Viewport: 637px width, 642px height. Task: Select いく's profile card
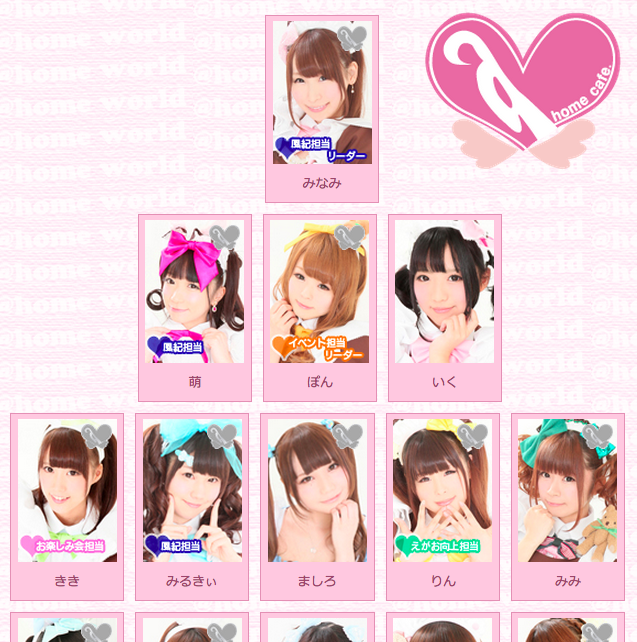444,295
